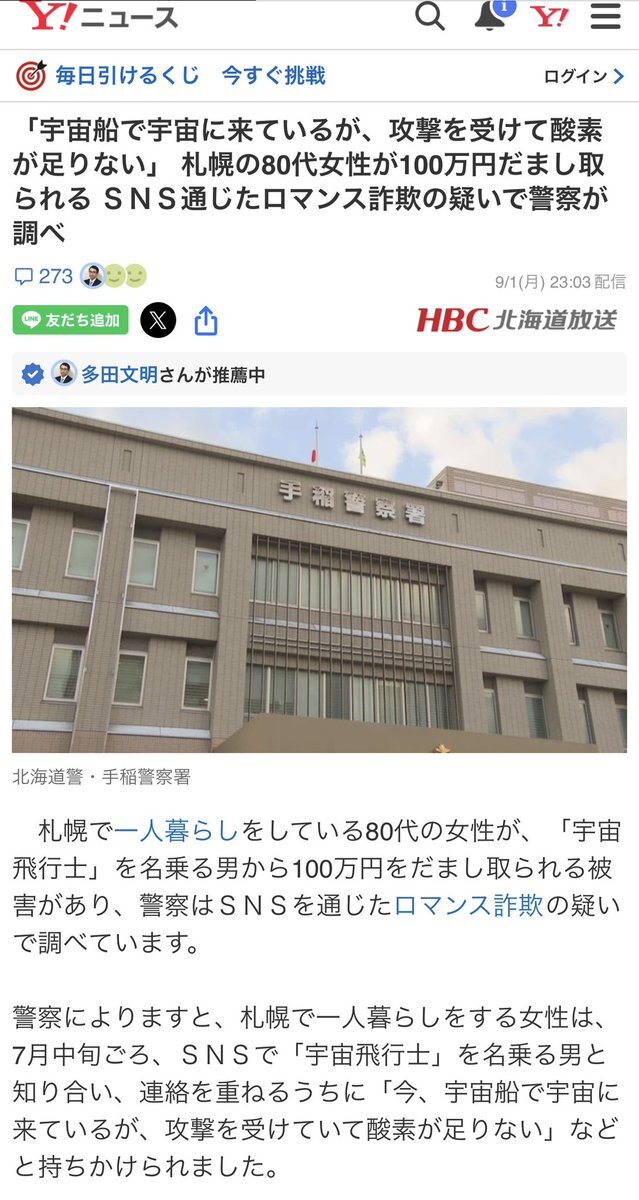
Task: Open the hamburger menu
Action: pyautogui.click(x=606, y=17)
